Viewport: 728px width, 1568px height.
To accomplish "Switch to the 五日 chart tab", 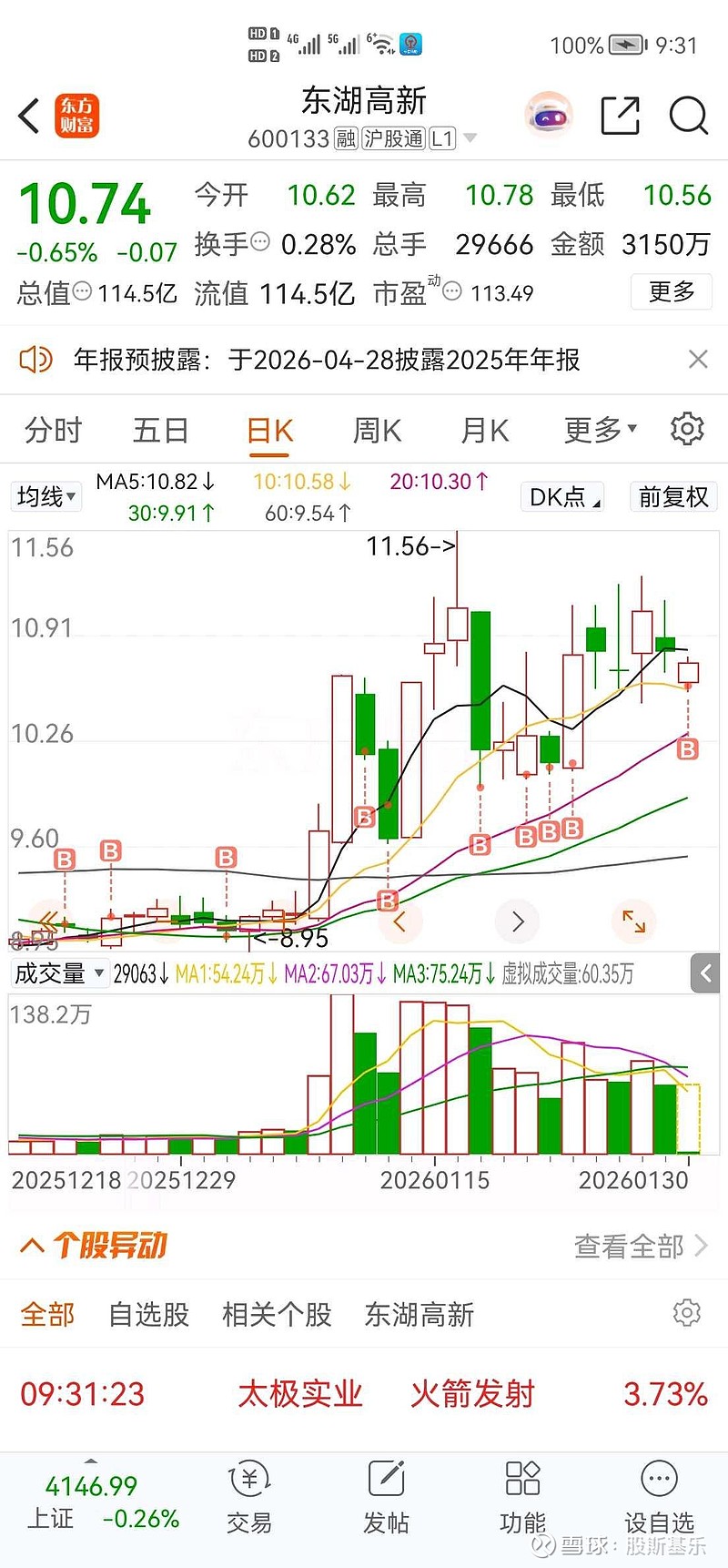I will click(x=160, y=430).
